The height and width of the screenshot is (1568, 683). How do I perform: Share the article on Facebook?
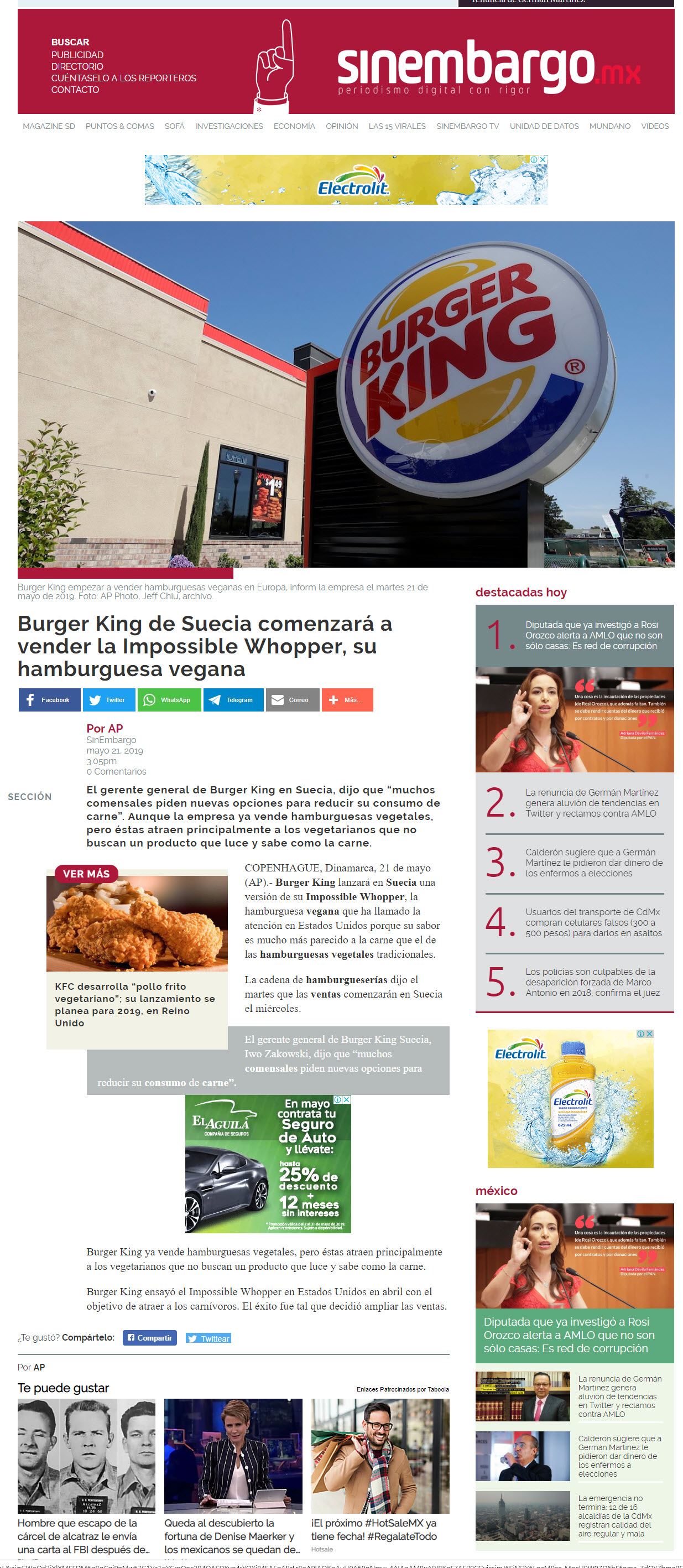pyautogui.click(x=49, y=700)
